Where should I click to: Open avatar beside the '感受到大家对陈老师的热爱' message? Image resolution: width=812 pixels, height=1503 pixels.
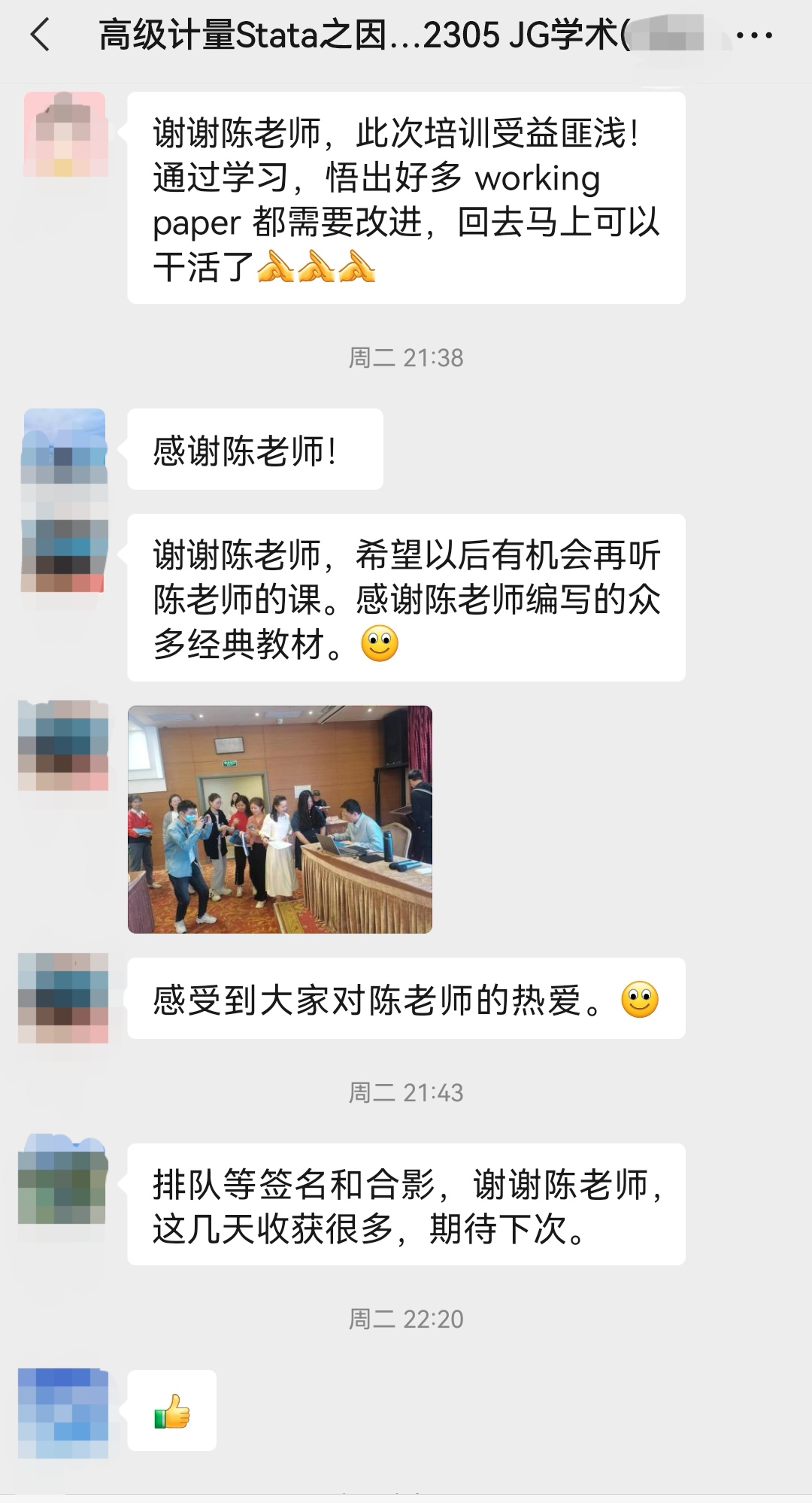click(63, 997)
